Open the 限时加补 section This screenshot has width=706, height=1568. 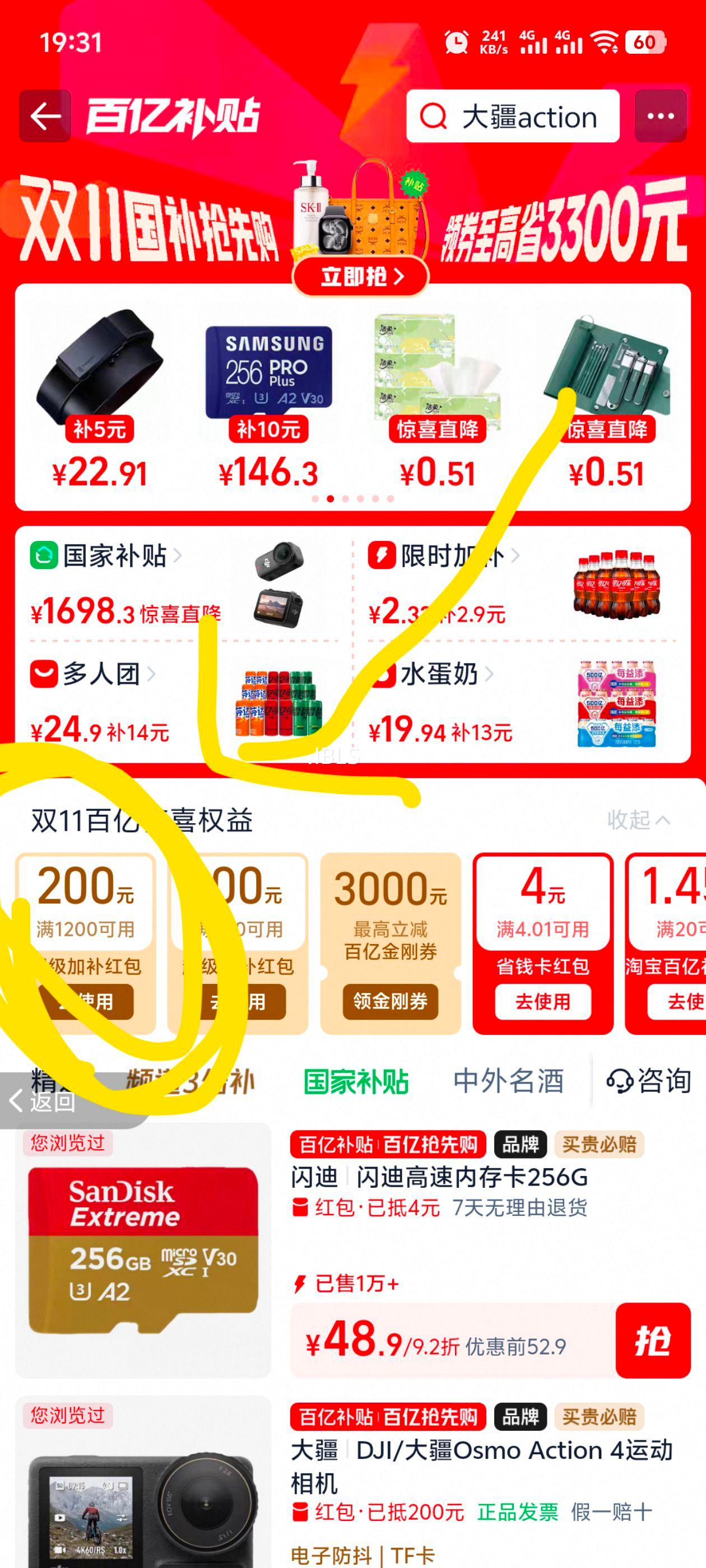click(x=450, y=556)
